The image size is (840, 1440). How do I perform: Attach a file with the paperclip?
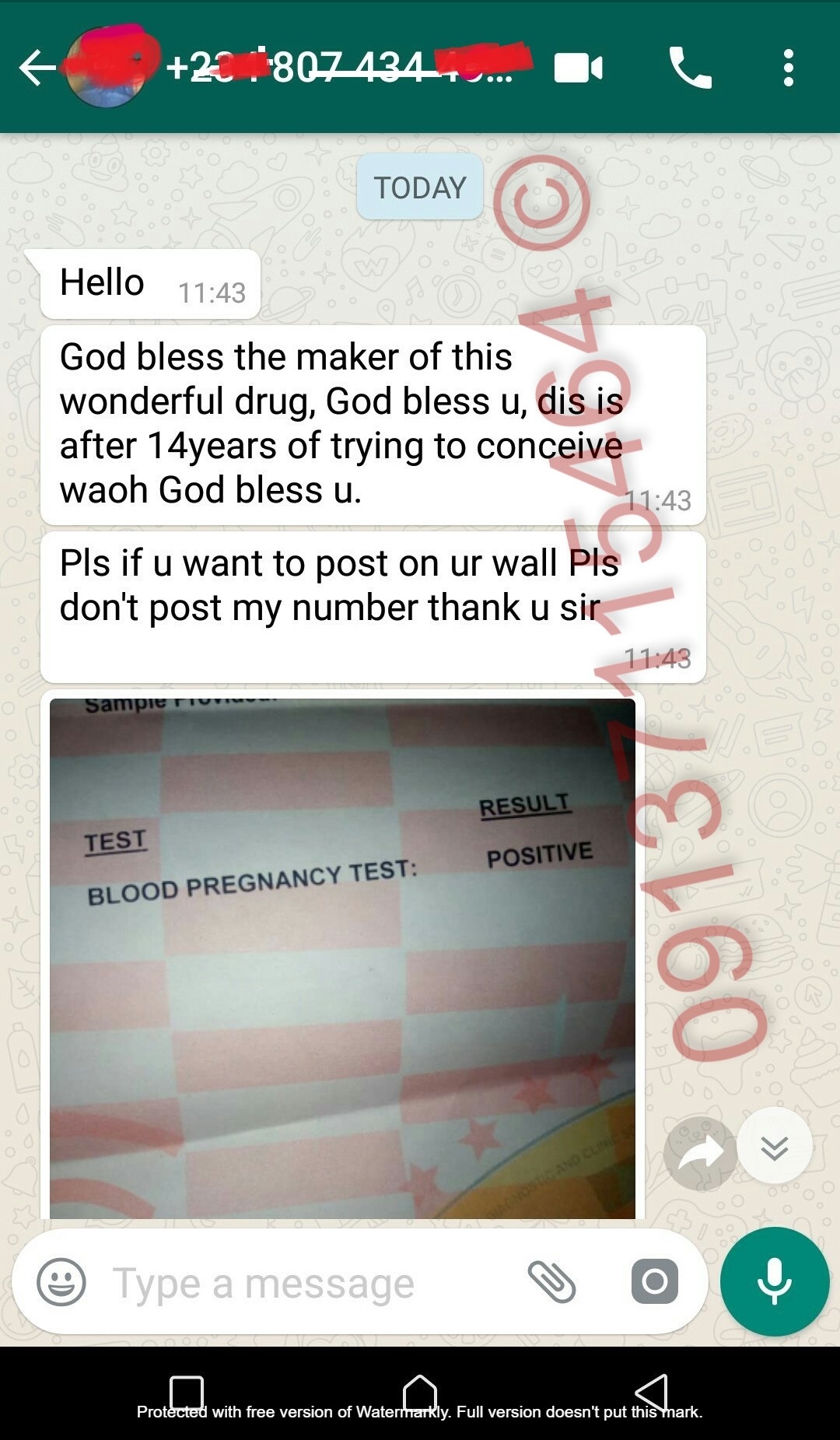point(551,1281)
